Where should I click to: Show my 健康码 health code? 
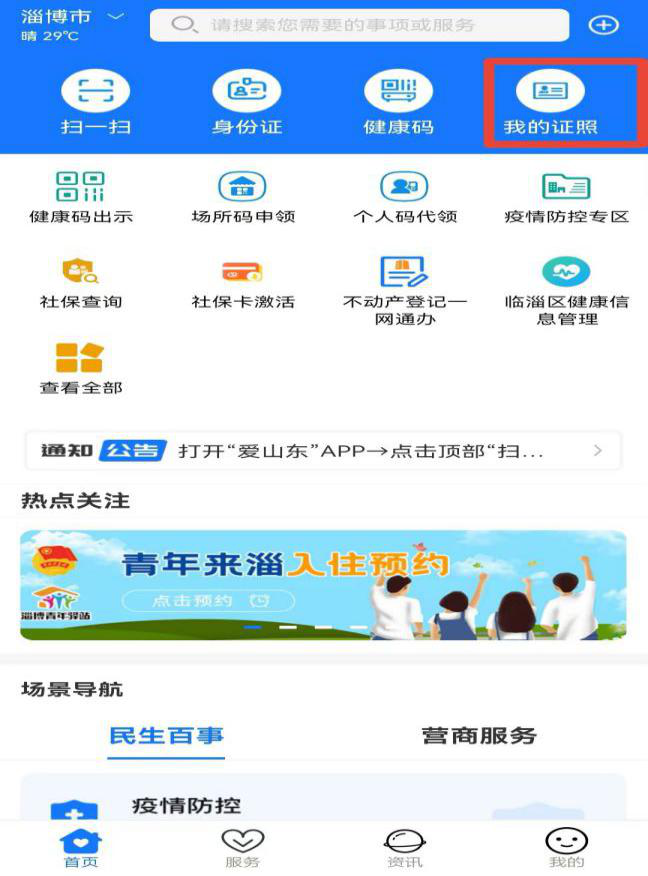tap(398, 102)
